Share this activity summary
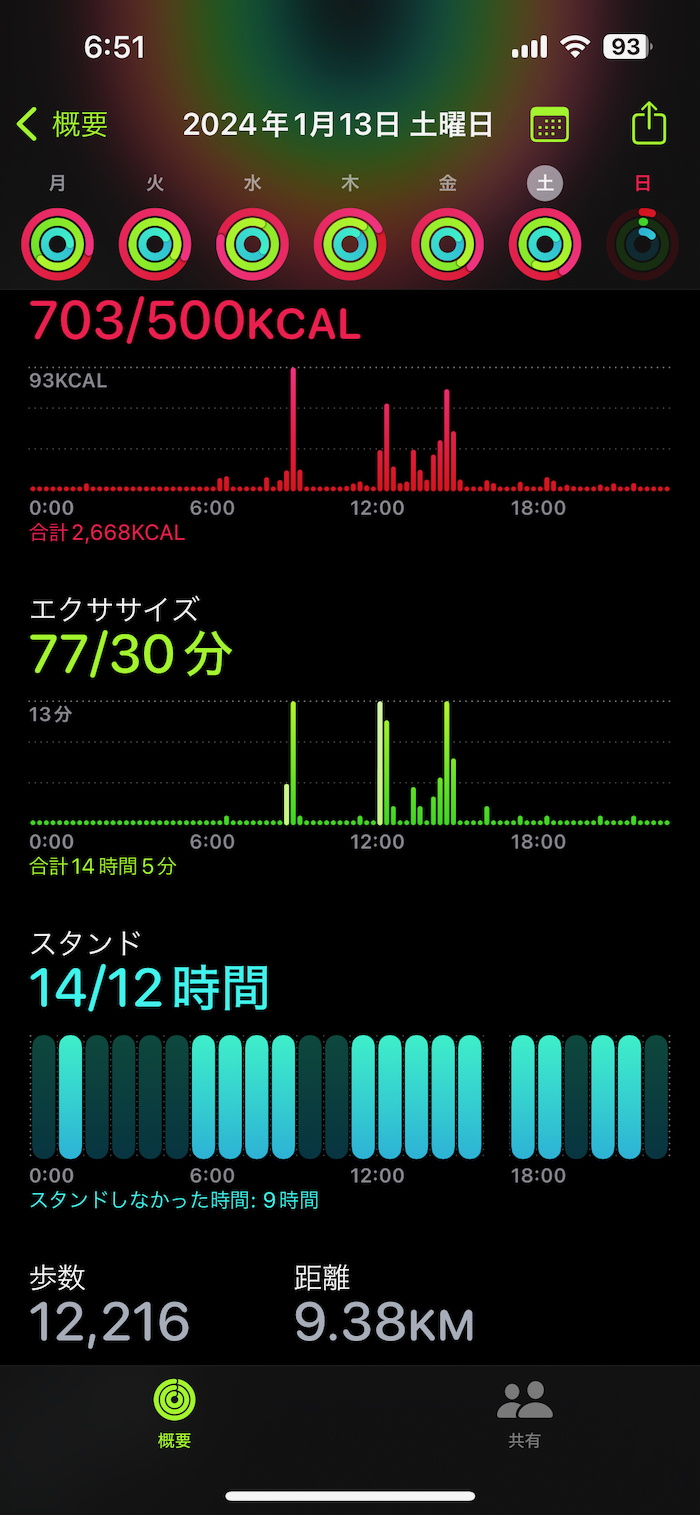This screenshot has height=1515, width=700. 648,124
